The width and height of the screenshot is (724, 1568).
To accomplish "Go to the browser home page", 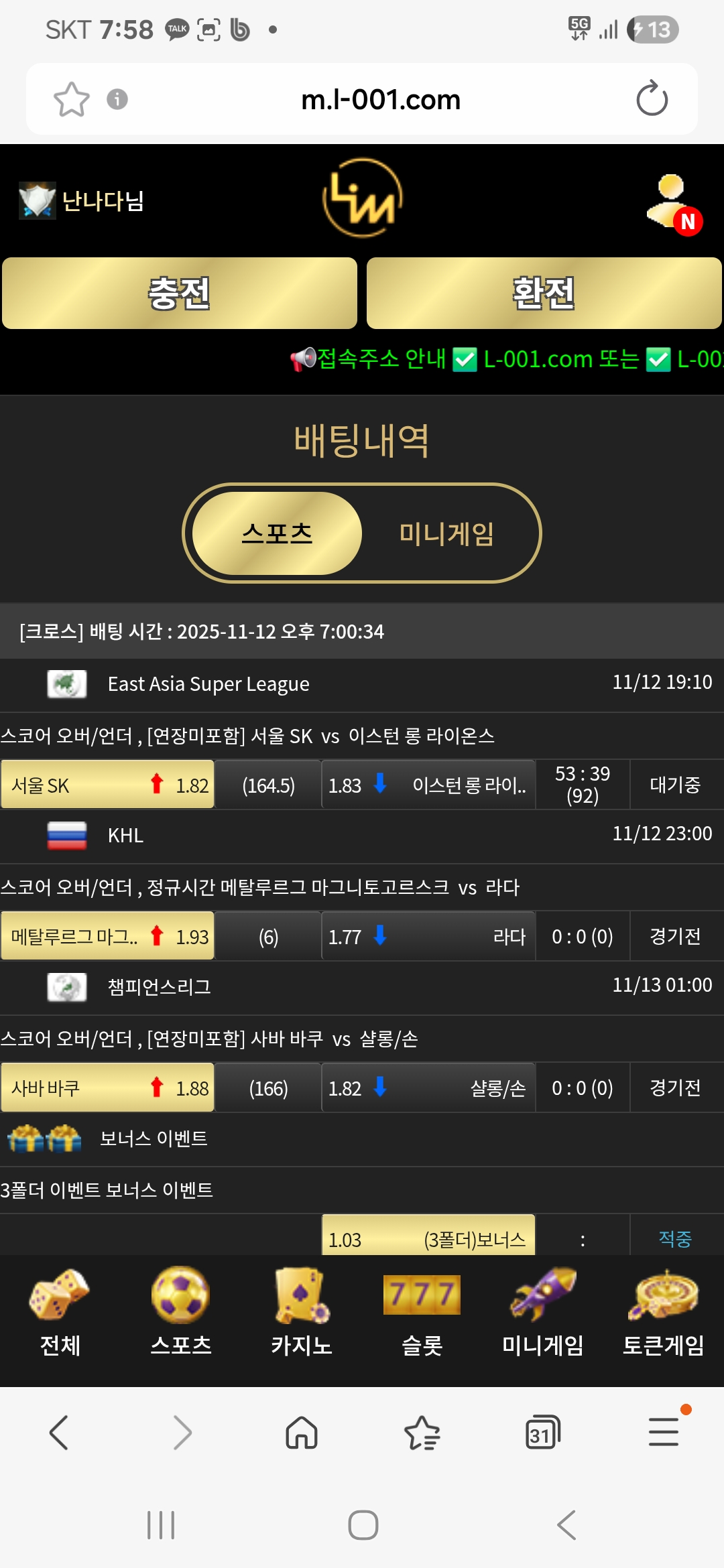I will tap(302, 1433).
